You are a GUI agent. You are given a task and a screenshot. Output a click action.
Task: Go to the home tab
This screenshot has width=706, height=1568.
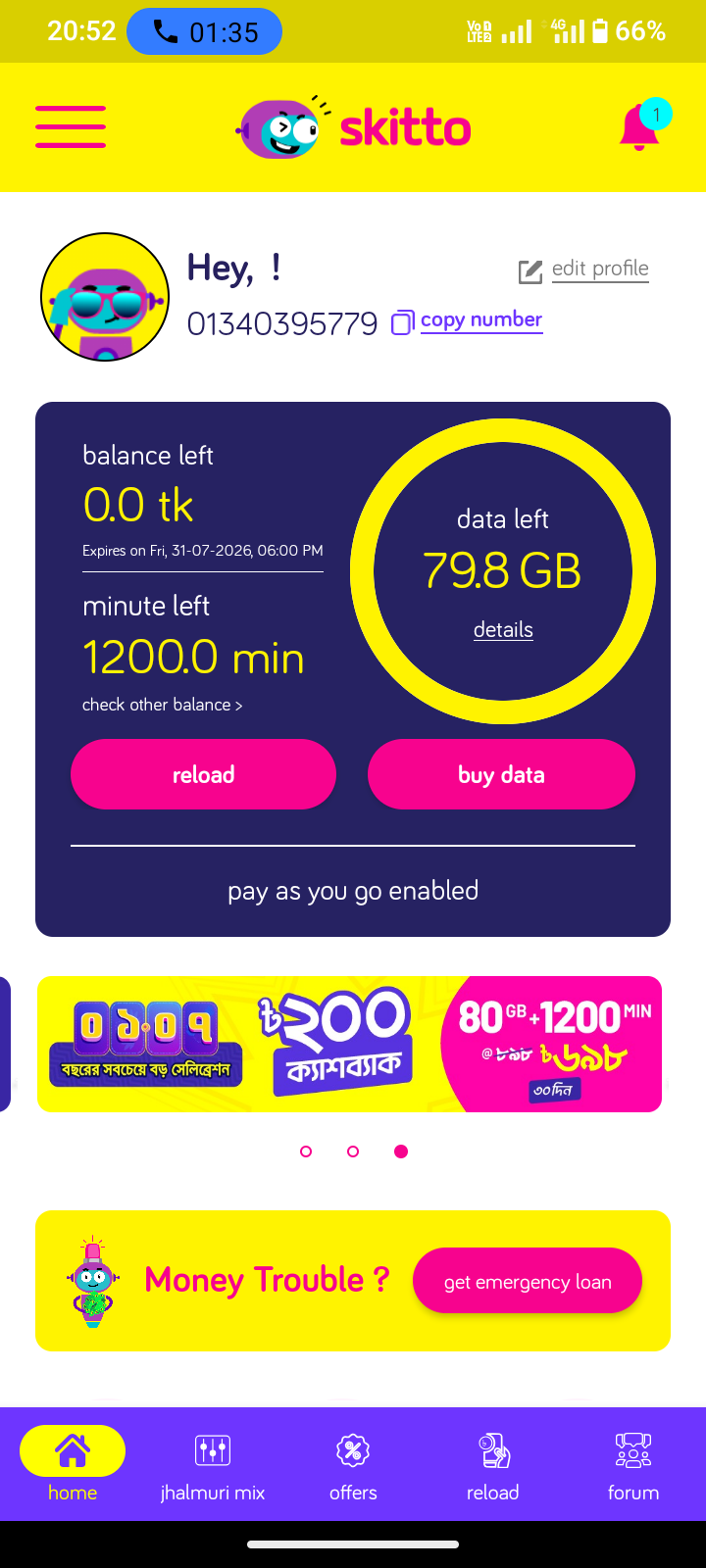[73, 1463]
